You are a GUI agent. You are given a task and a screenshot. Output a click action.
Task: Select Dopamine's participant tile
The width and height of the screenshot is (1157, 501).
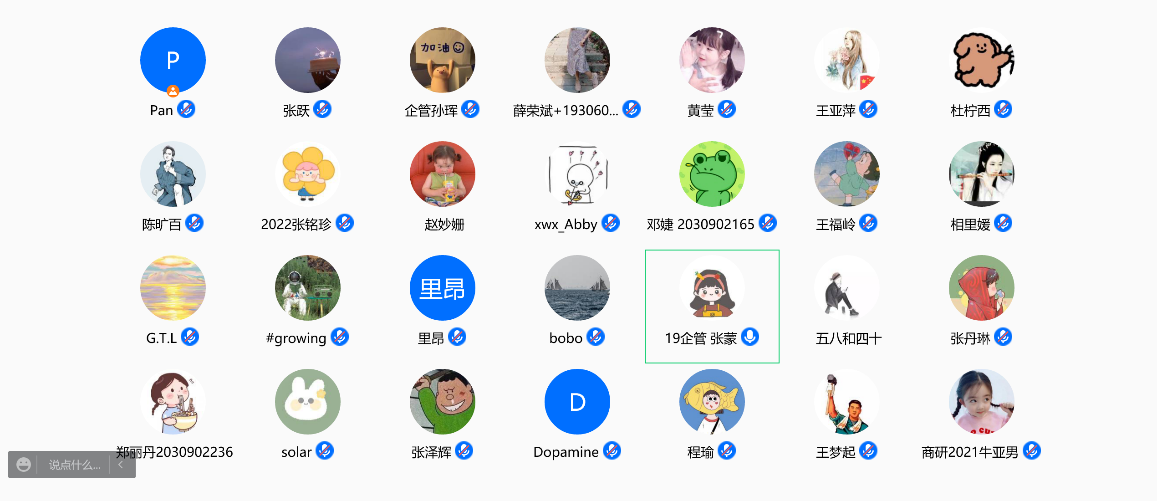(577, 402)
